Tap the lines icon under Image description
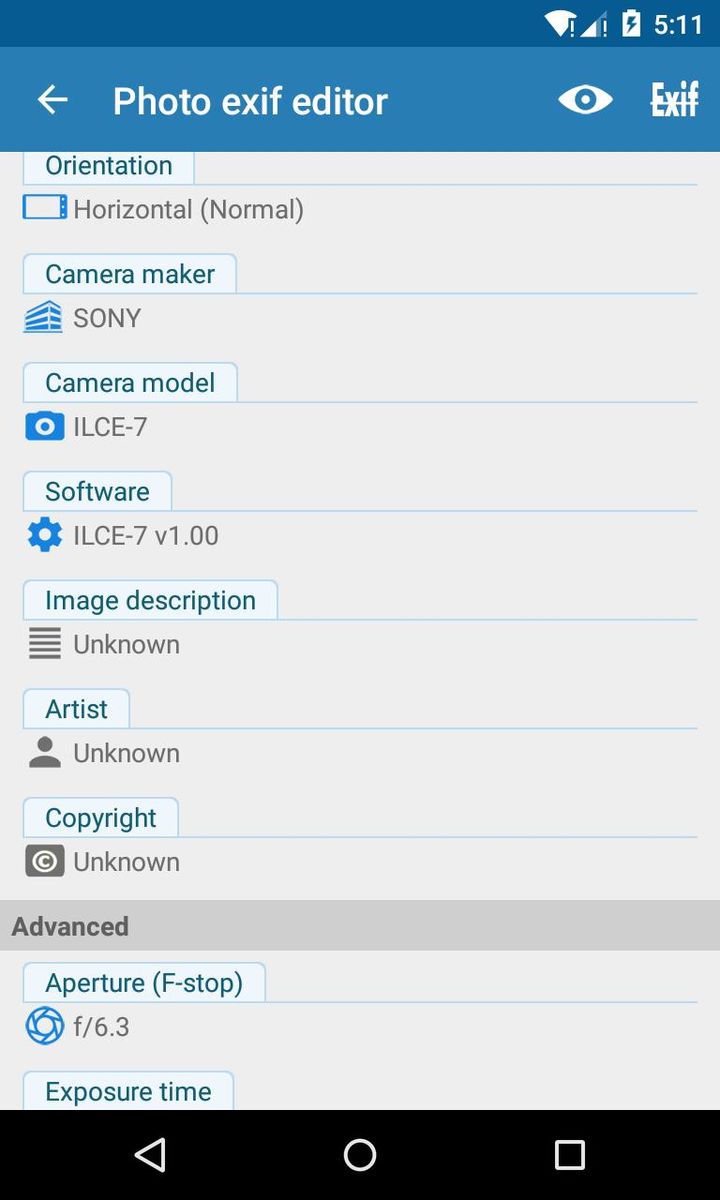Screen dimensions: 720x1200 coord(44,644)
